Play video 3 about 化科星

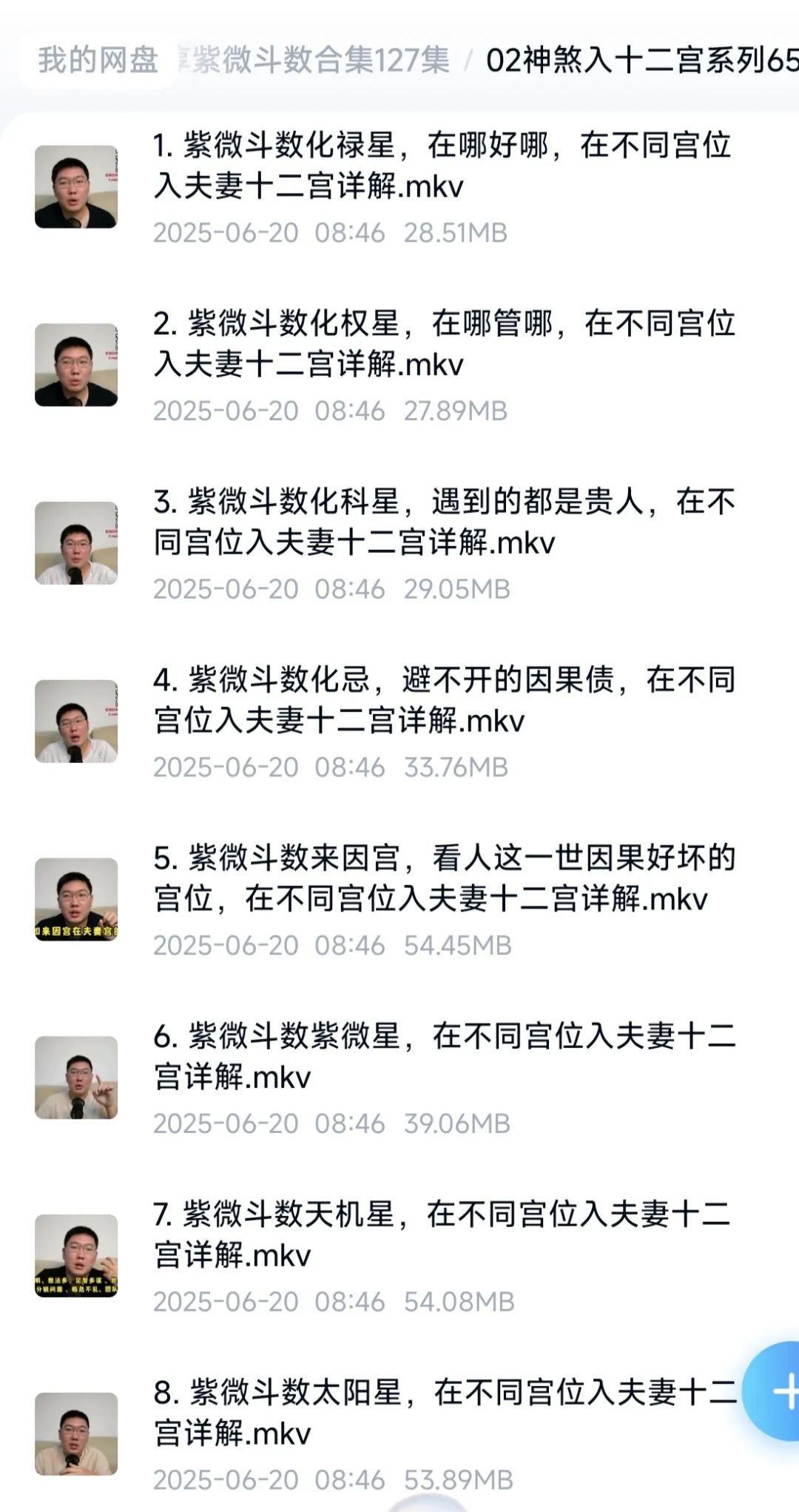[442, 523]
